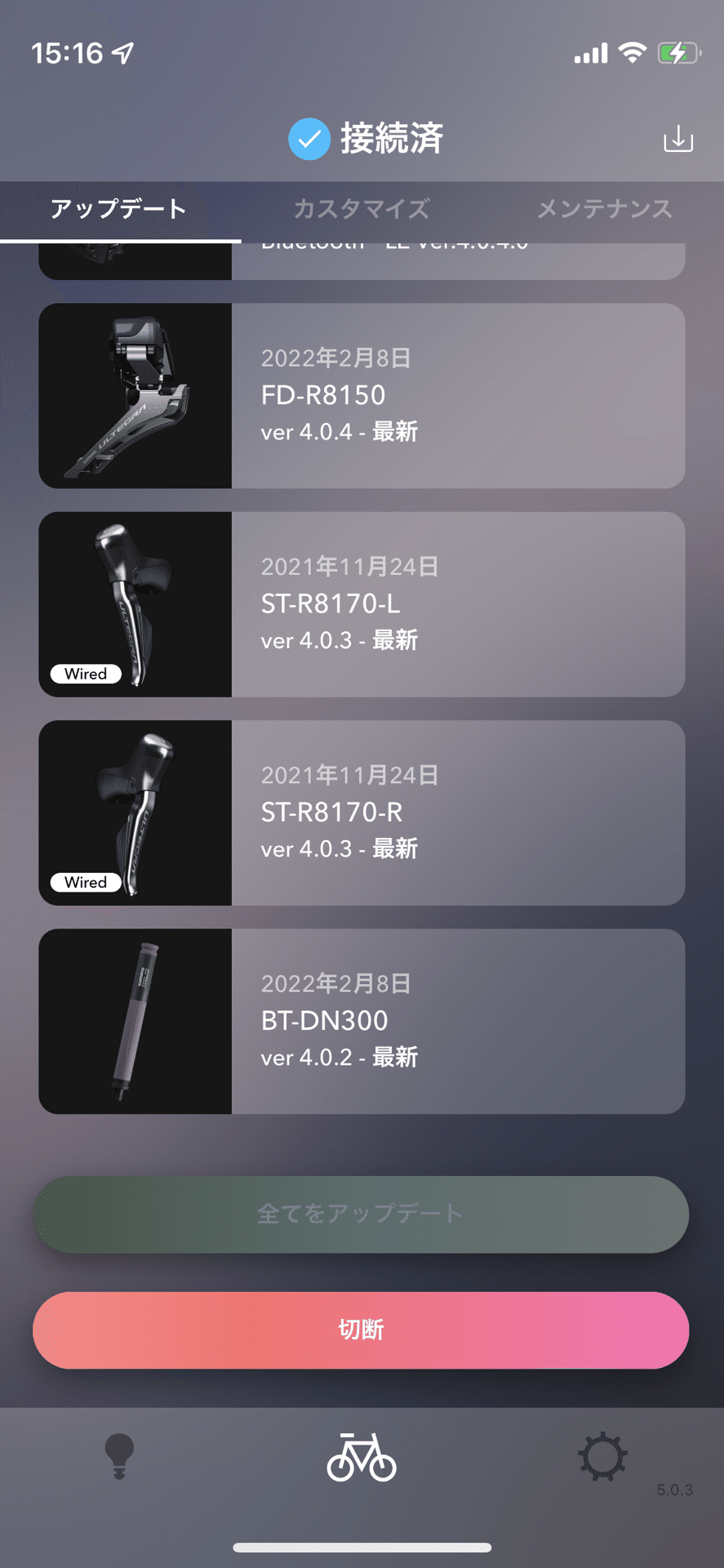Tap the Wired badge on ST-R8170-L
This screenshot has height=1568, width=724.
[x=86, y=673]
